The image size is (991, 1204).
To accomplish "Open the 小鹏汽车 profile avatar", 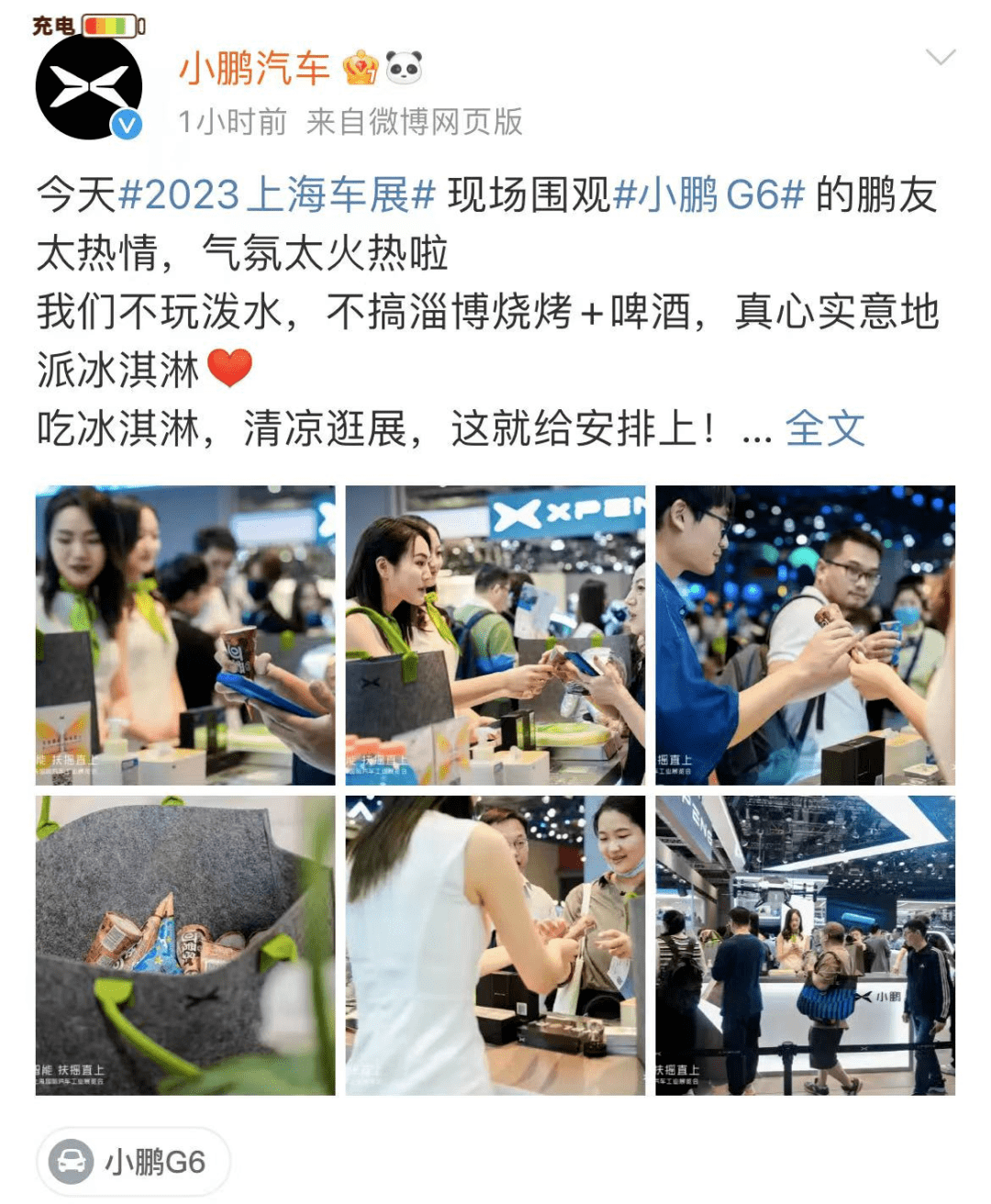I will click(89, 87).
